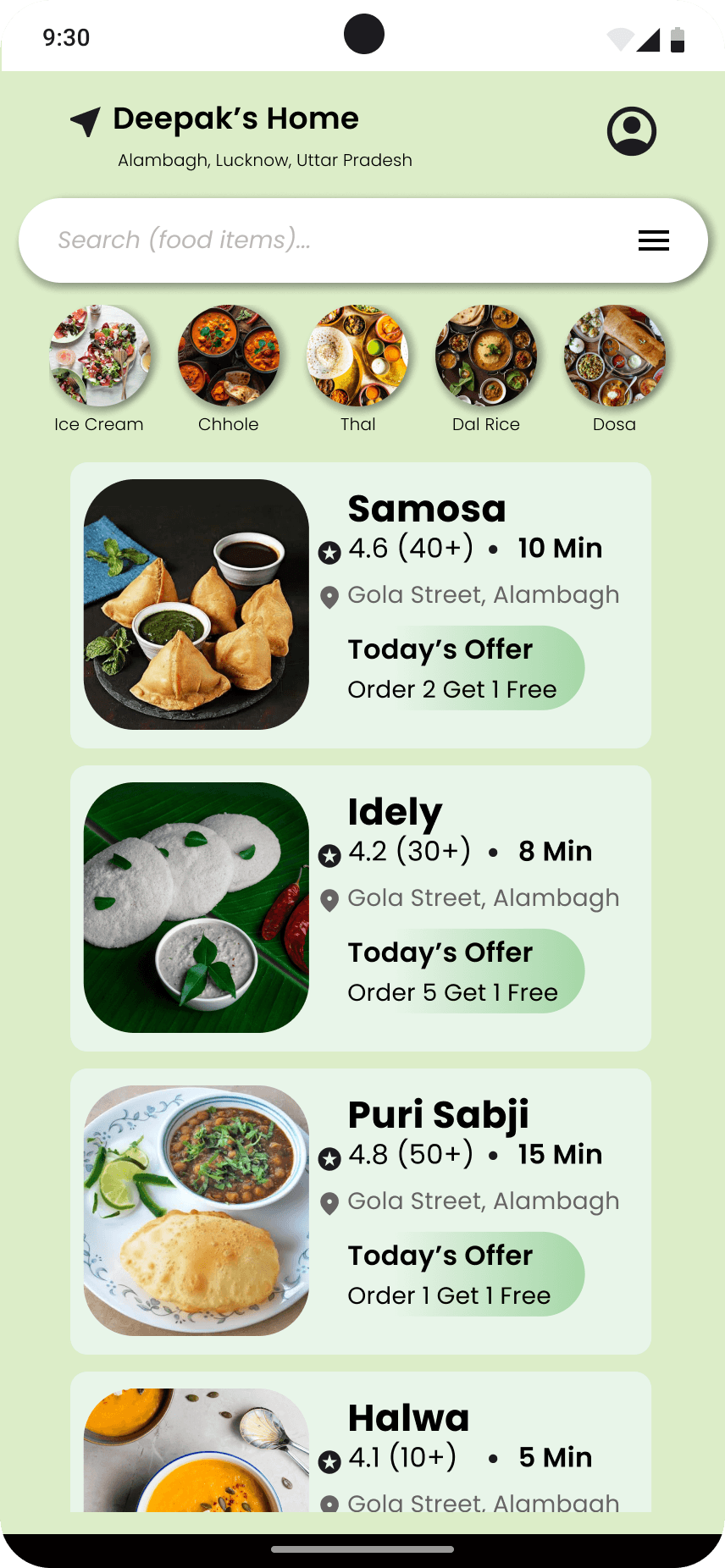Open the Idely food card
This screenshot has width=725, height=1568.
(361, 908)
